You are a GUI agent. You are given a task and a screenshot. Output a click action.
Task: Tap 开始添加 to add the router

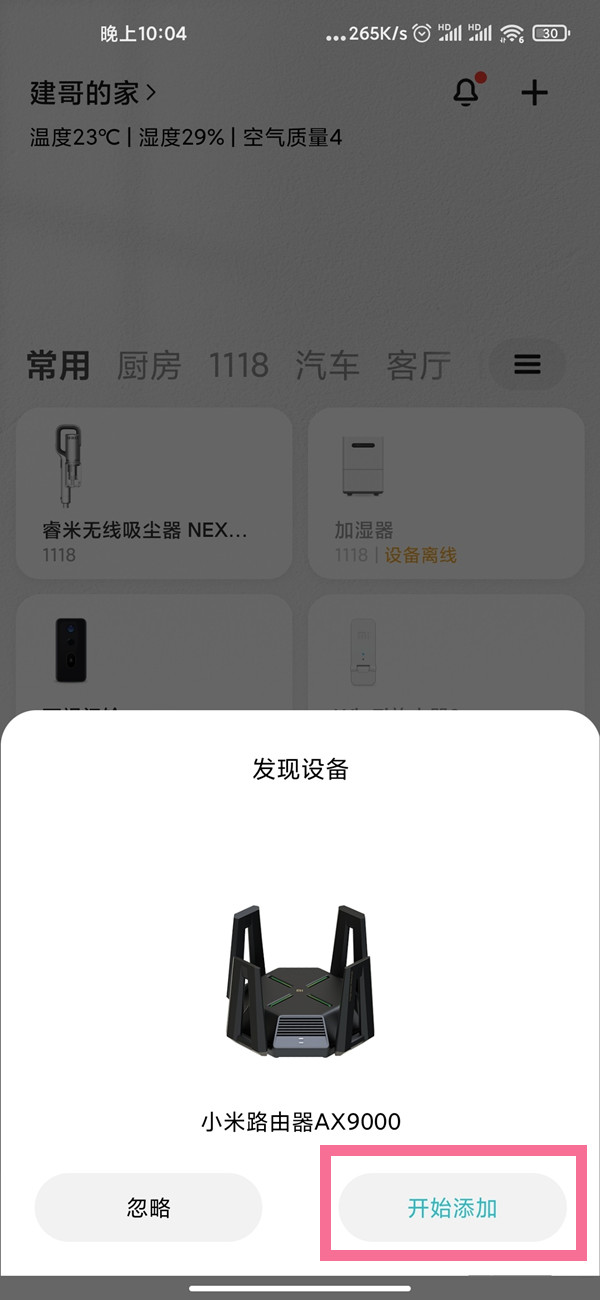pyautogui.click(x=452, y=1208)
